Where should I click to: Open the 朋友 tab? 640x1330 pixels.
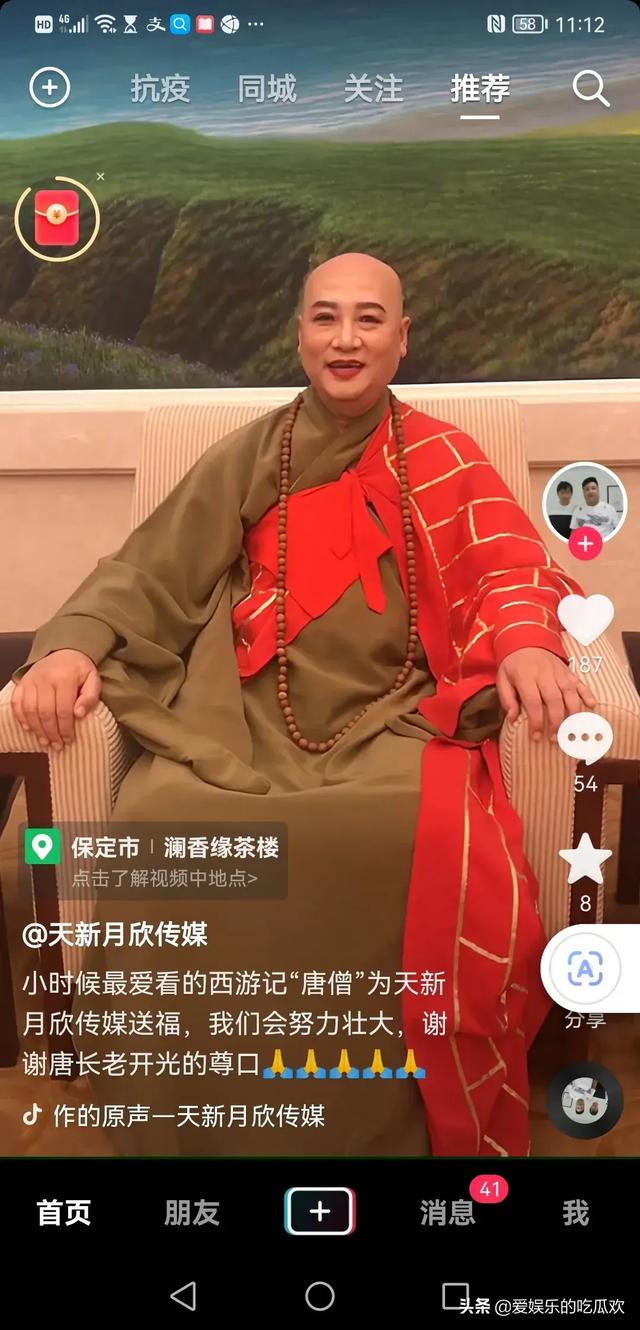[x=192, y=1212]
